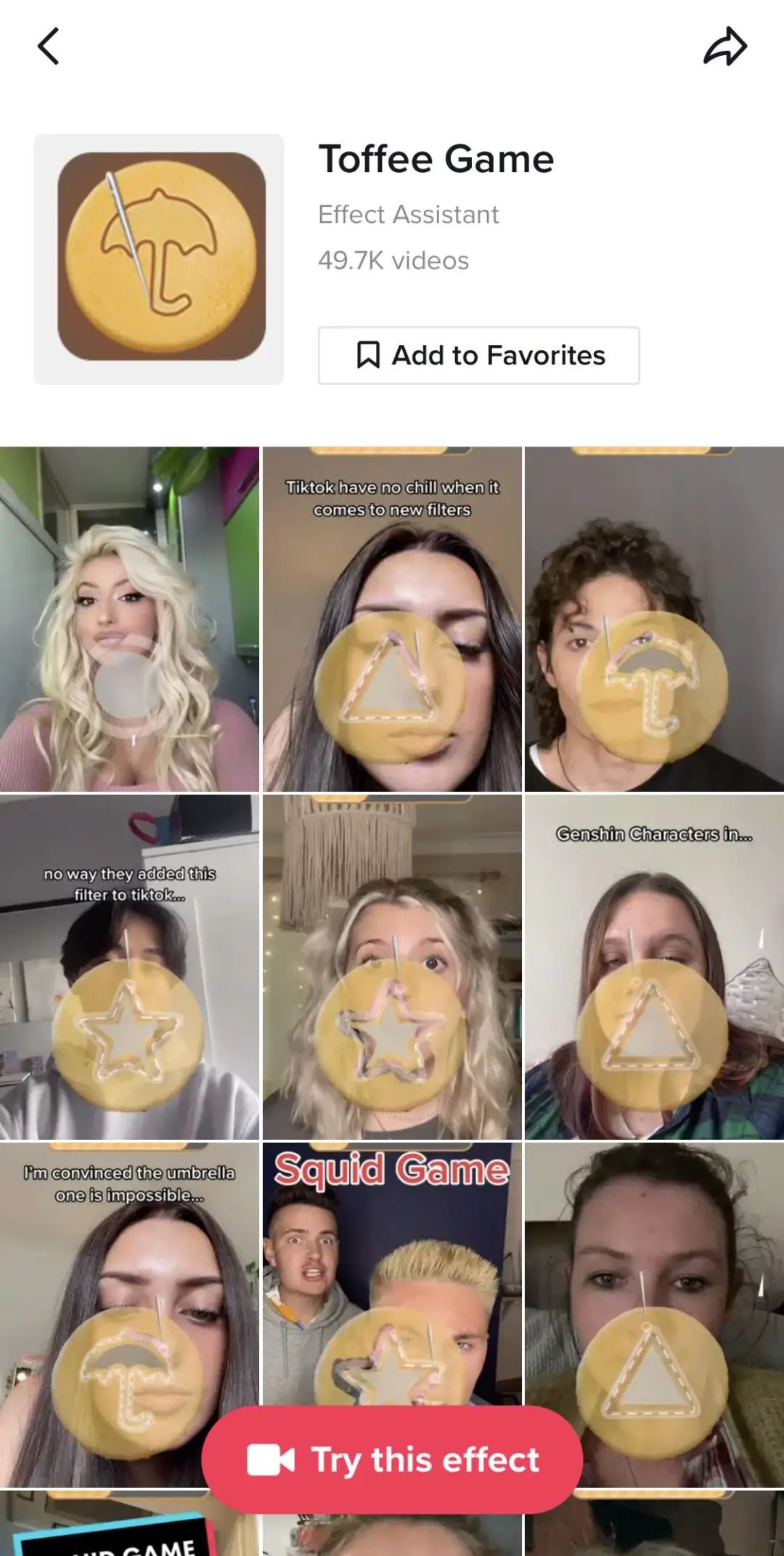Open video 'Tiktok have no chill' caption

pyautogui.click(x=392, y=619)
